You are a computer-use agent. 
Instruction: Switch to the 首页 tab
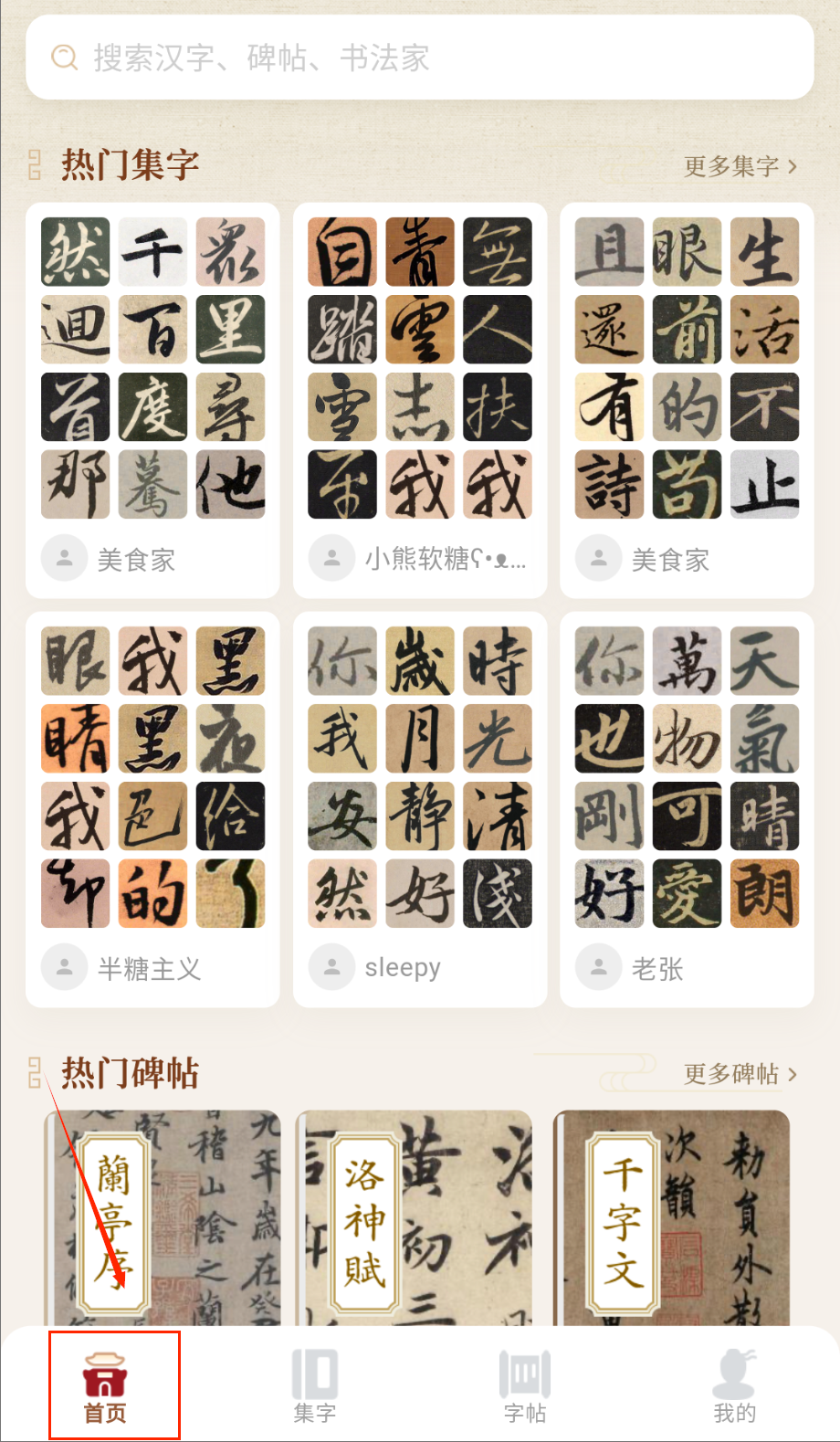106,1386
